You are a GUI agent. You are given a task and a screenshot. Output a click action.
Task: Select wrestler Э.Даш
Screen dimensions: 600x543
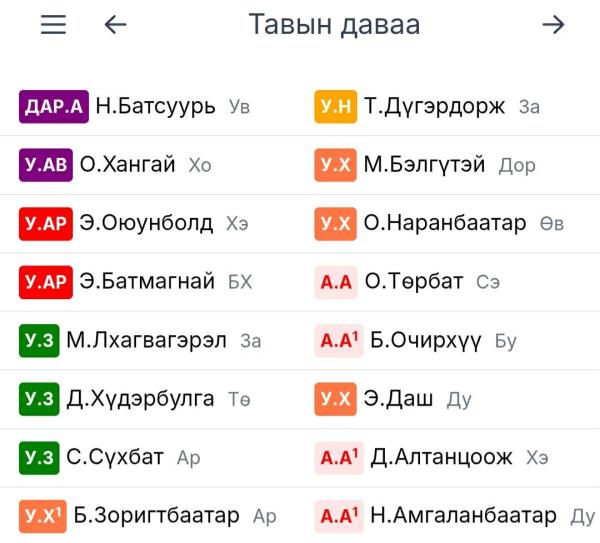point(398,399)
